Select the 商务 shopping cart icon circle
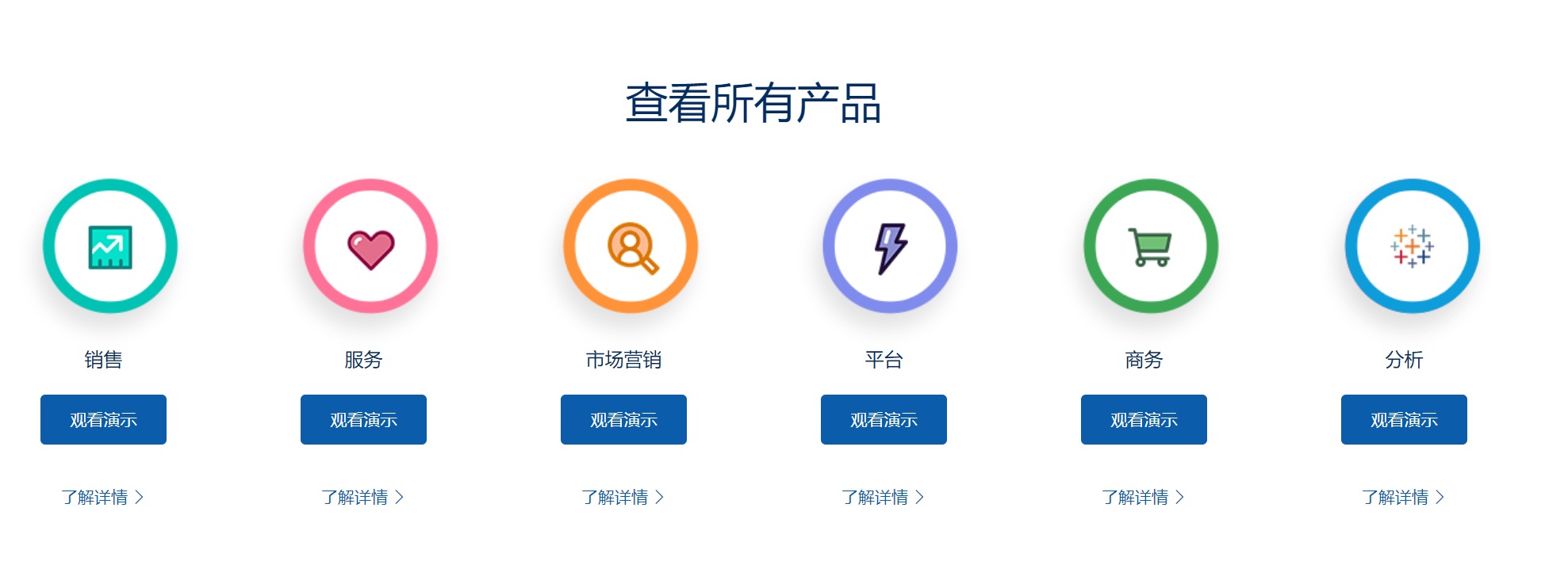 coord(1151,246)
